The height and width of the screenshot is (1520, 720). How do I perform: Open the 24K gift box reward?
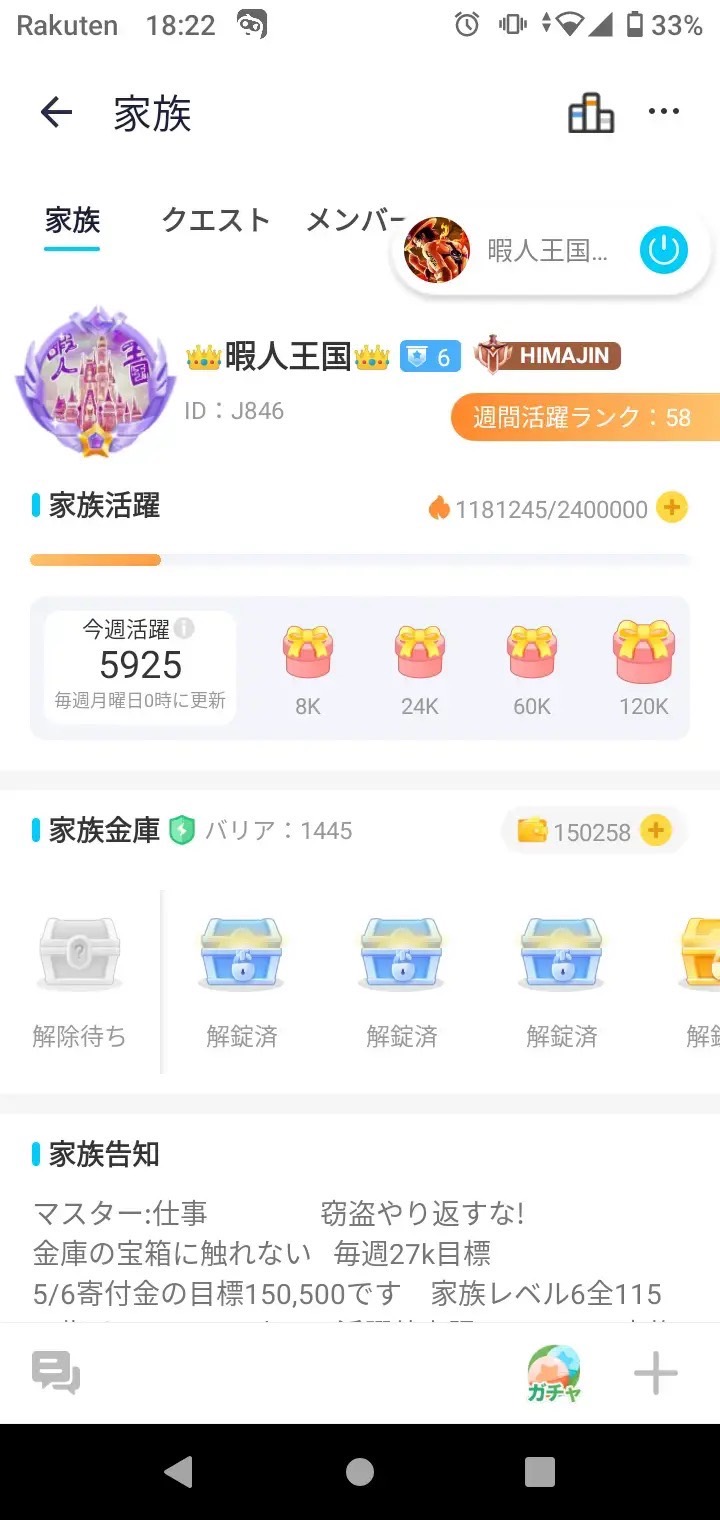tap(420, 655)
